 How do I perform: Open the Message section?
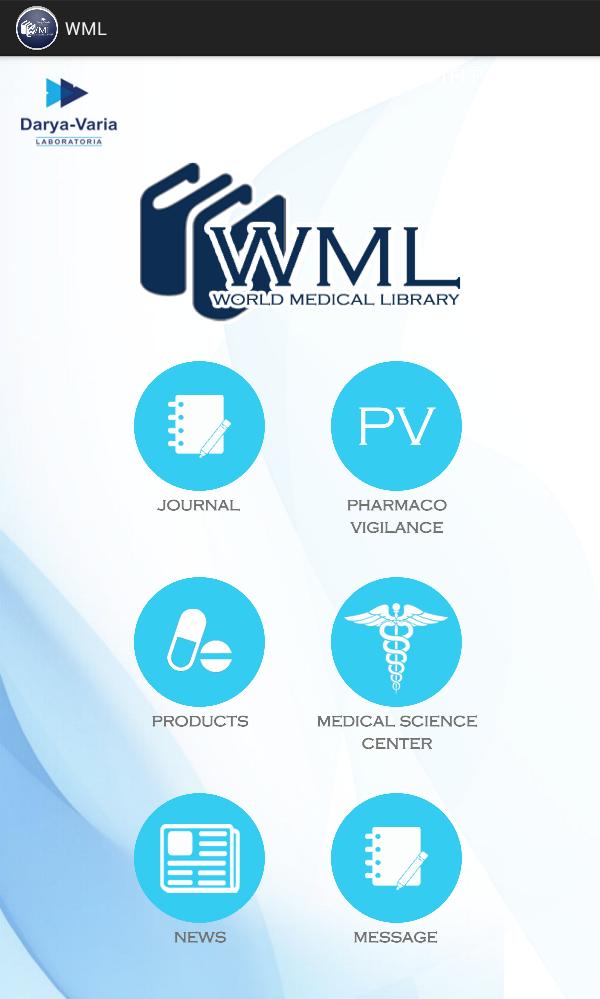(396, 859)
